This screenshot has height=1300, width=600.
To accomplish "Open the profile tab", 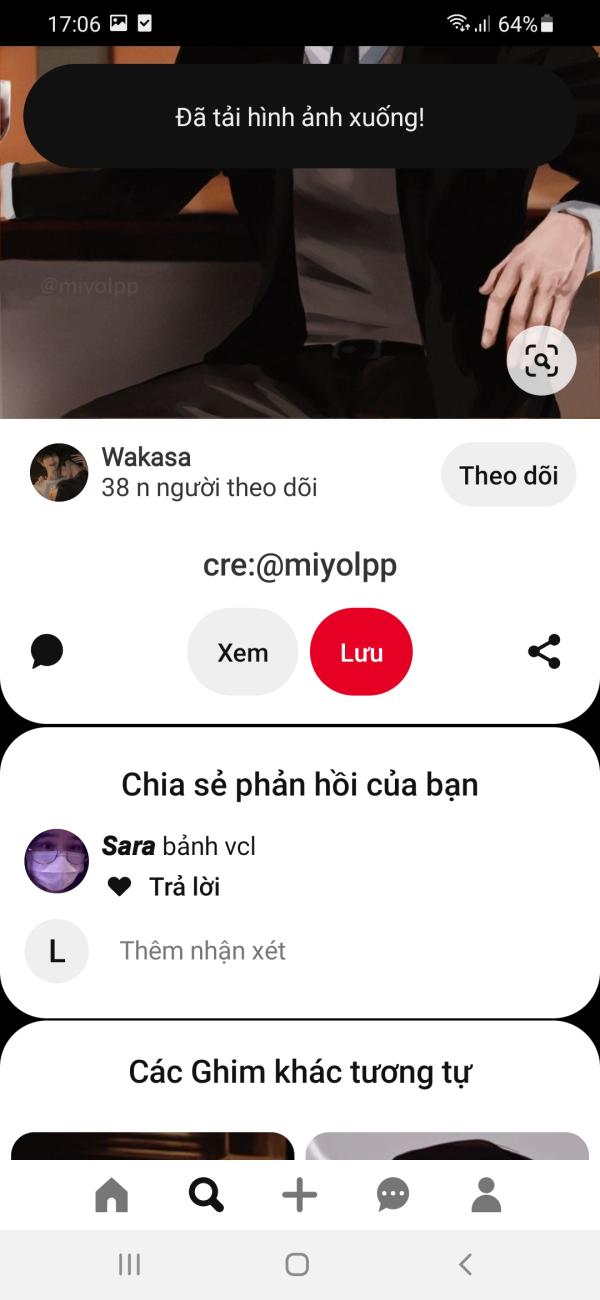I will coord(486,1195).
